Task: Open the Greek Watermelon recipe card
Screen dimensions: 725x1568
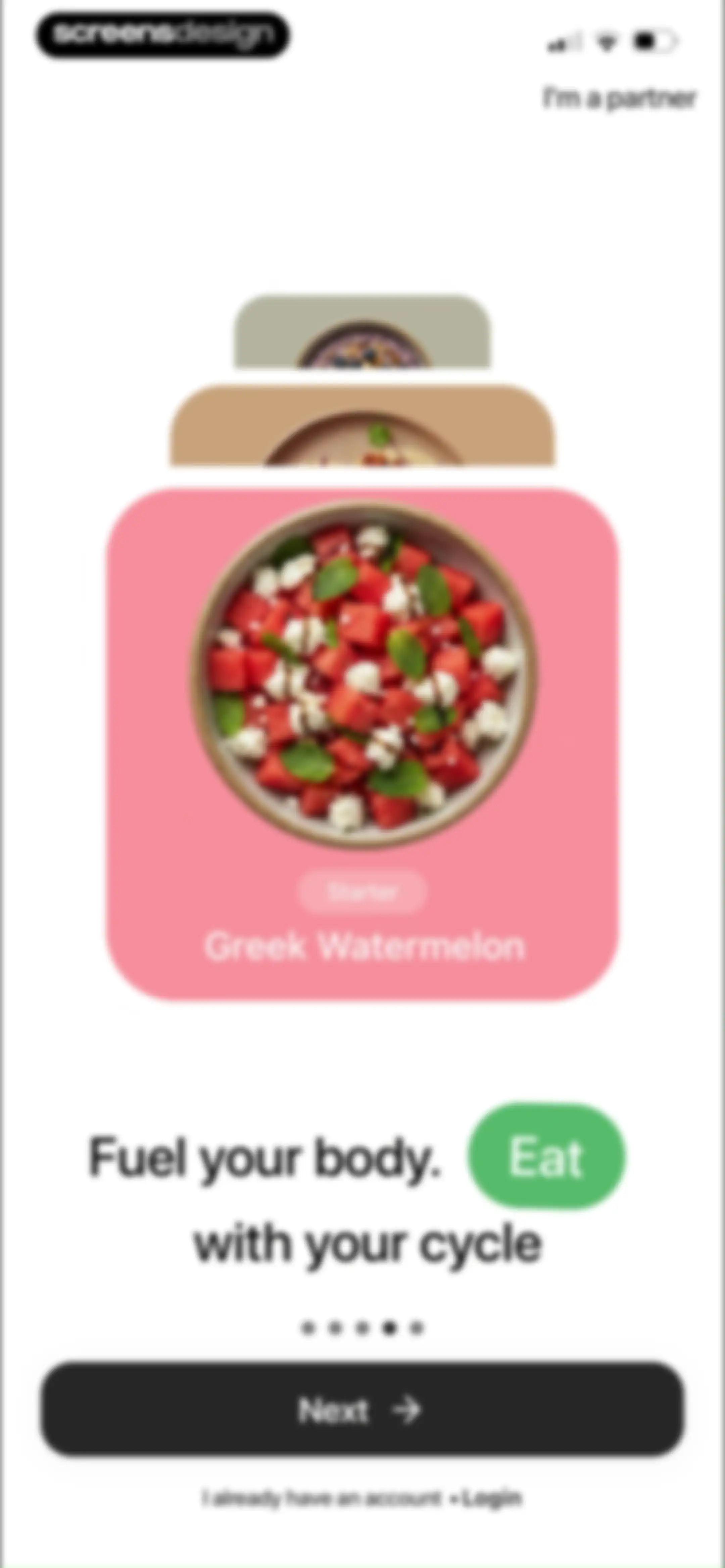Action: pos(363,744)
